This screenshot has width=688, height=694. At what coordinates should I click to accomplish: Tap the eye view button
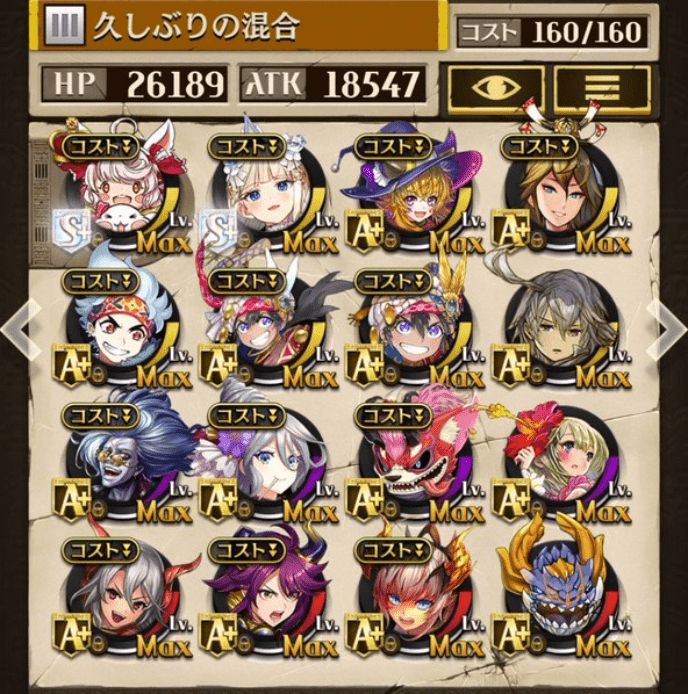pos(497,89)
